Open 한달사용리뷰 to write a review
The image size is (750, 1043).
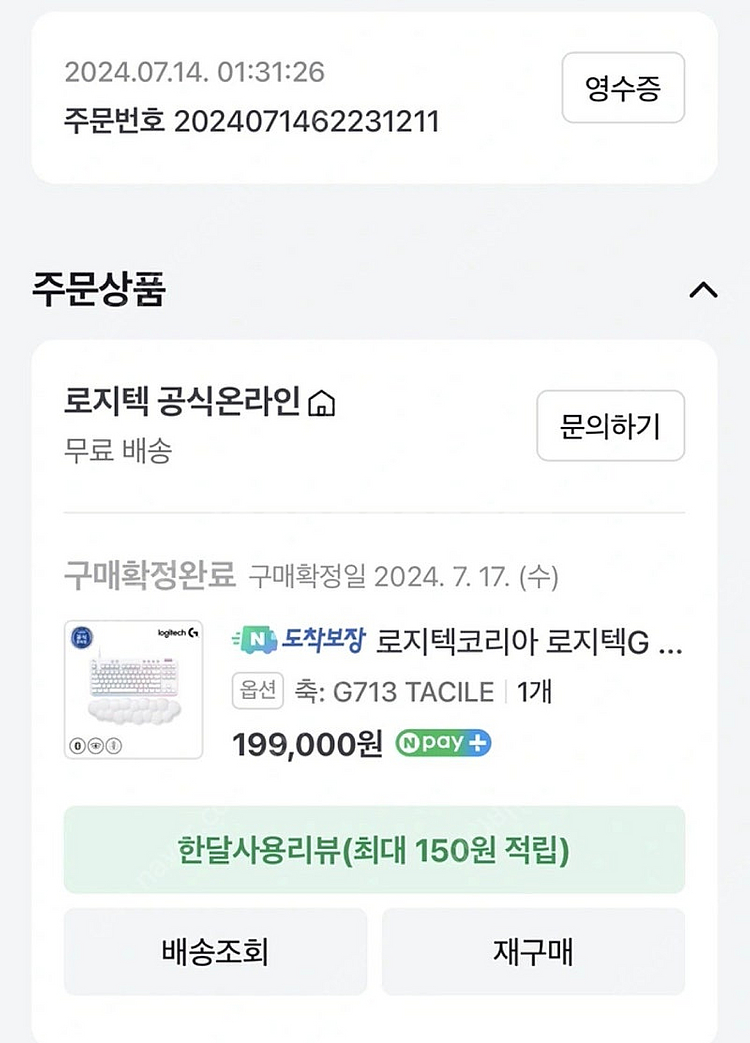tap(375, 851)
